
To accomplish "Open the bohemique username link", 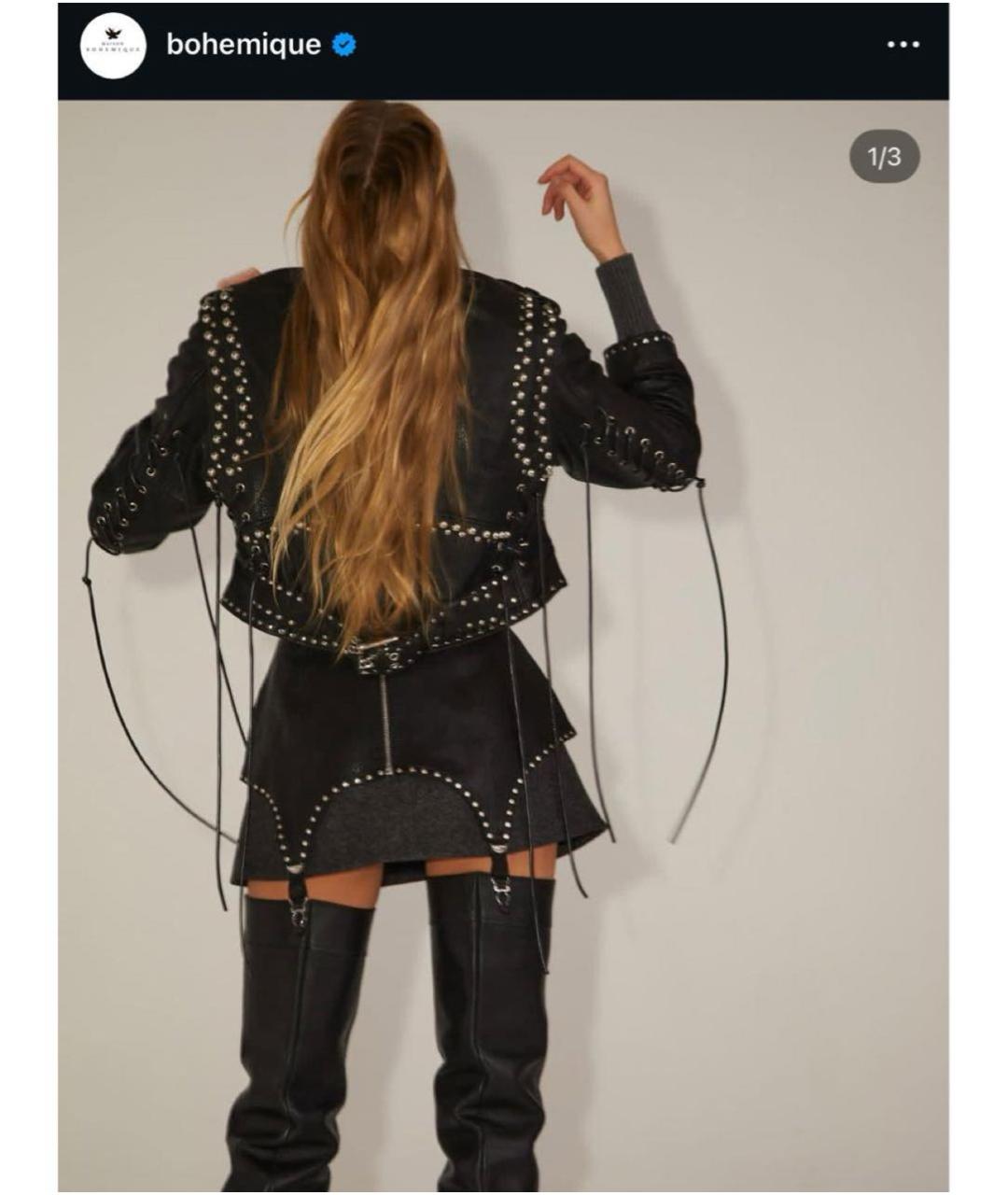I will pos(243,44).
